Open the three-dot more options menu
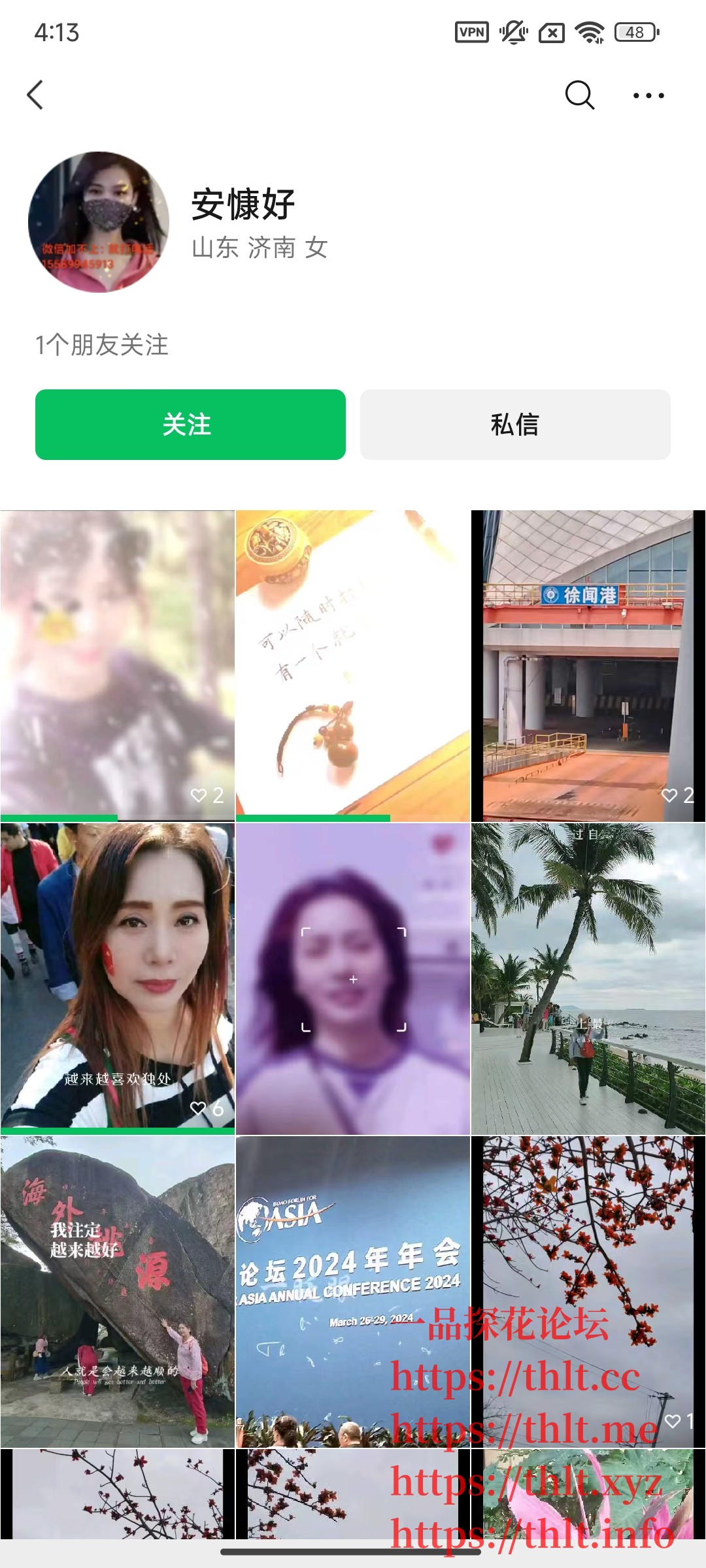The width and height of the screenshot is (706, 1568). coord(646,95)
